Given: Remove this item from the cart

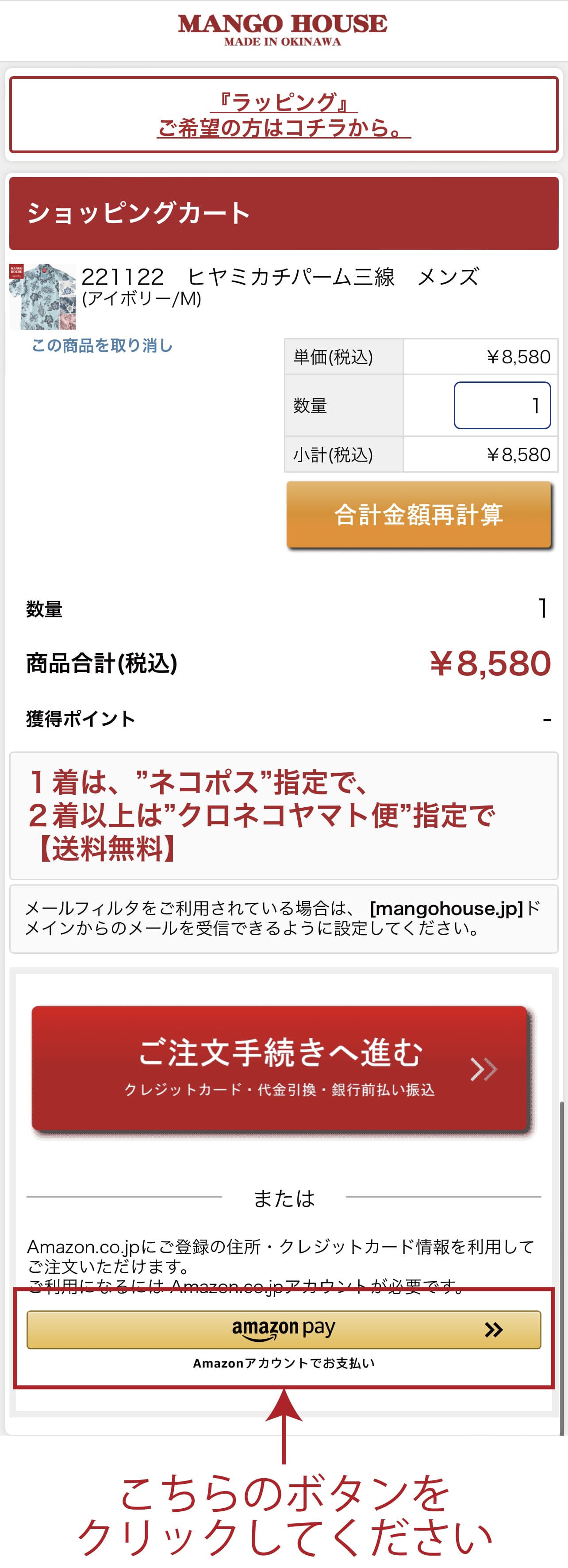Looking at the screenshot, I should pyautogui.click(x=102, y=346).
